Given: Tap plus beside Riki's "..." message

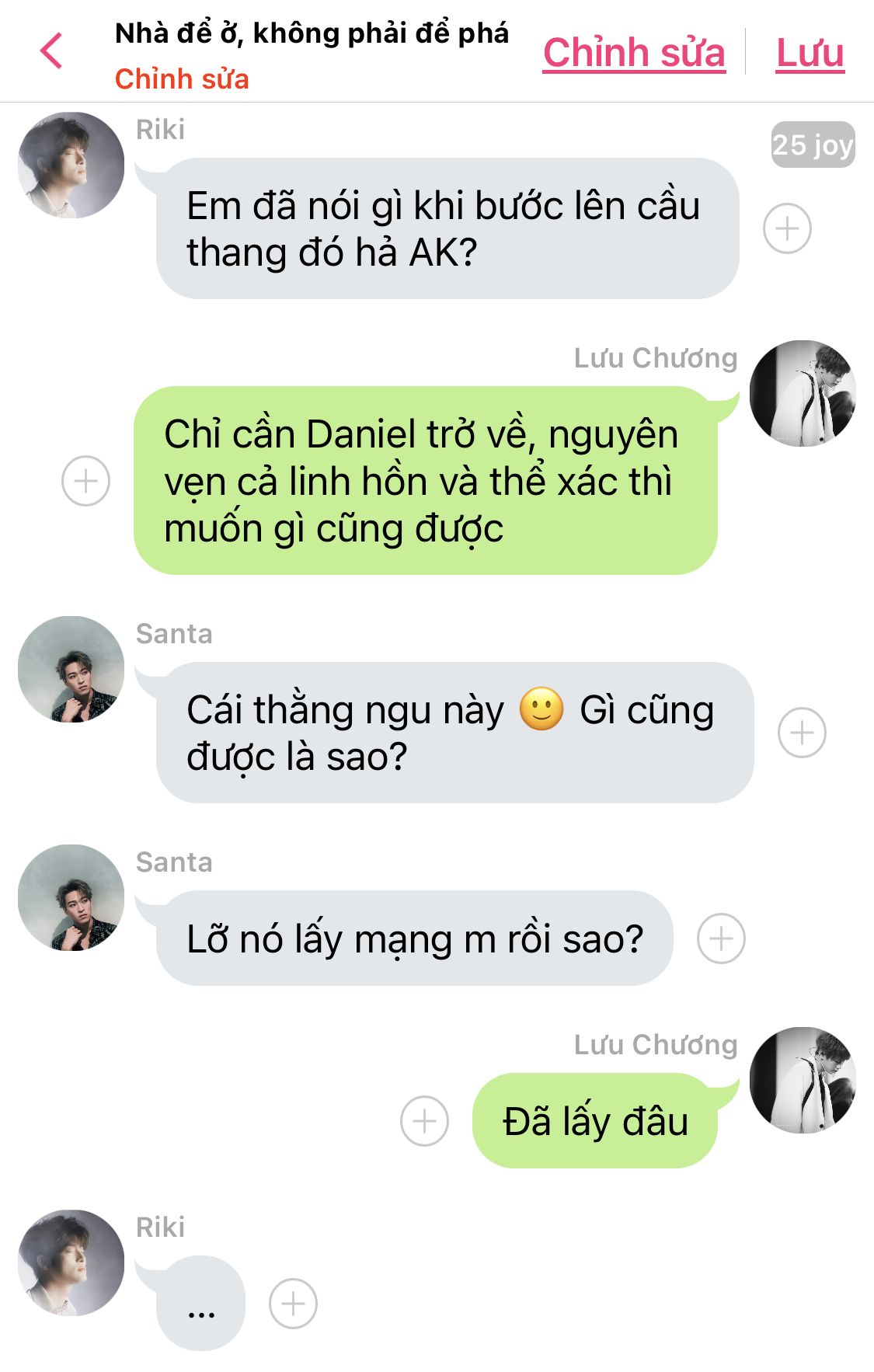Looking at the screenshot, I should [x=293, y=1303].
